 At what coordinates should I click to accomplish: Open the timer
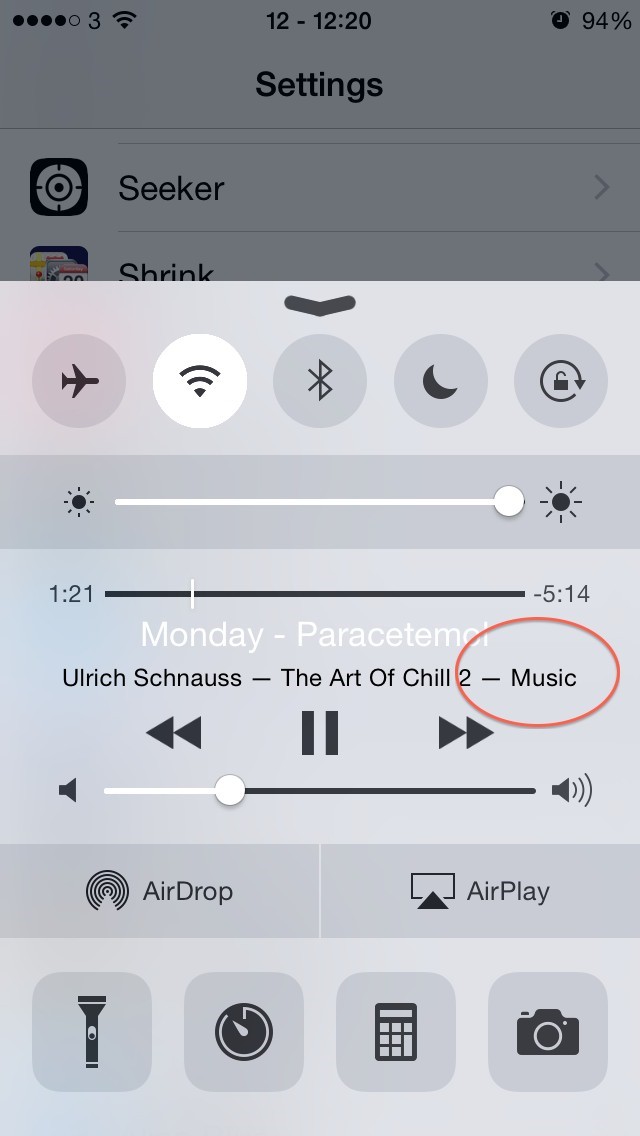tap(244, 1032)
